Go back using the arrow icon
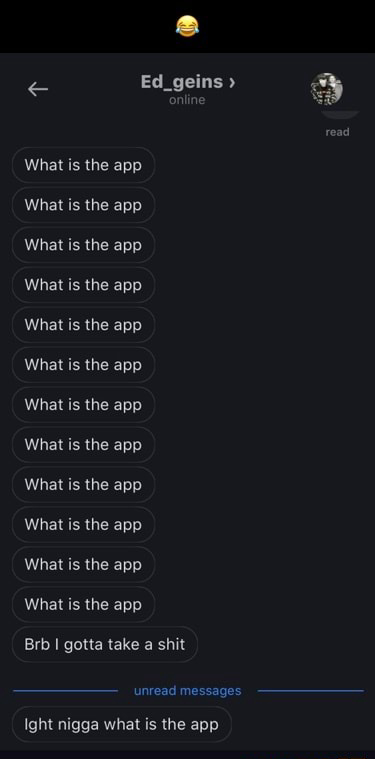 [38, 89]
